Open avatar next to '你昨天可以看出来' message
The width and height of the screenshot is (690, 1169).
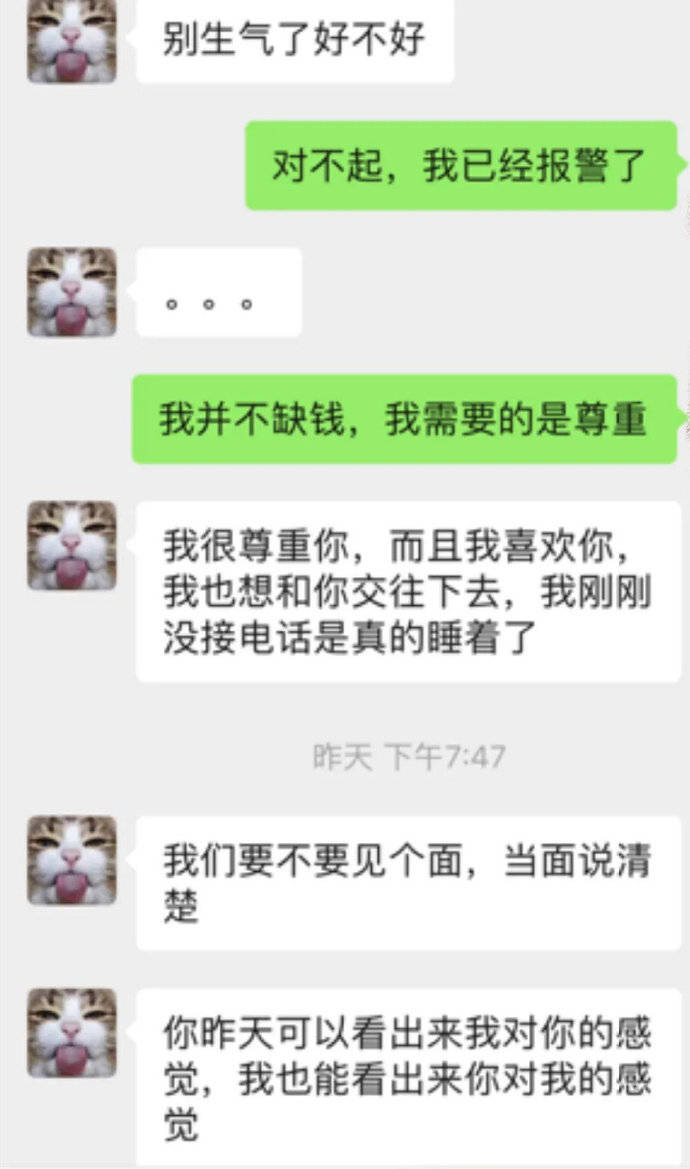(71, 1033)
